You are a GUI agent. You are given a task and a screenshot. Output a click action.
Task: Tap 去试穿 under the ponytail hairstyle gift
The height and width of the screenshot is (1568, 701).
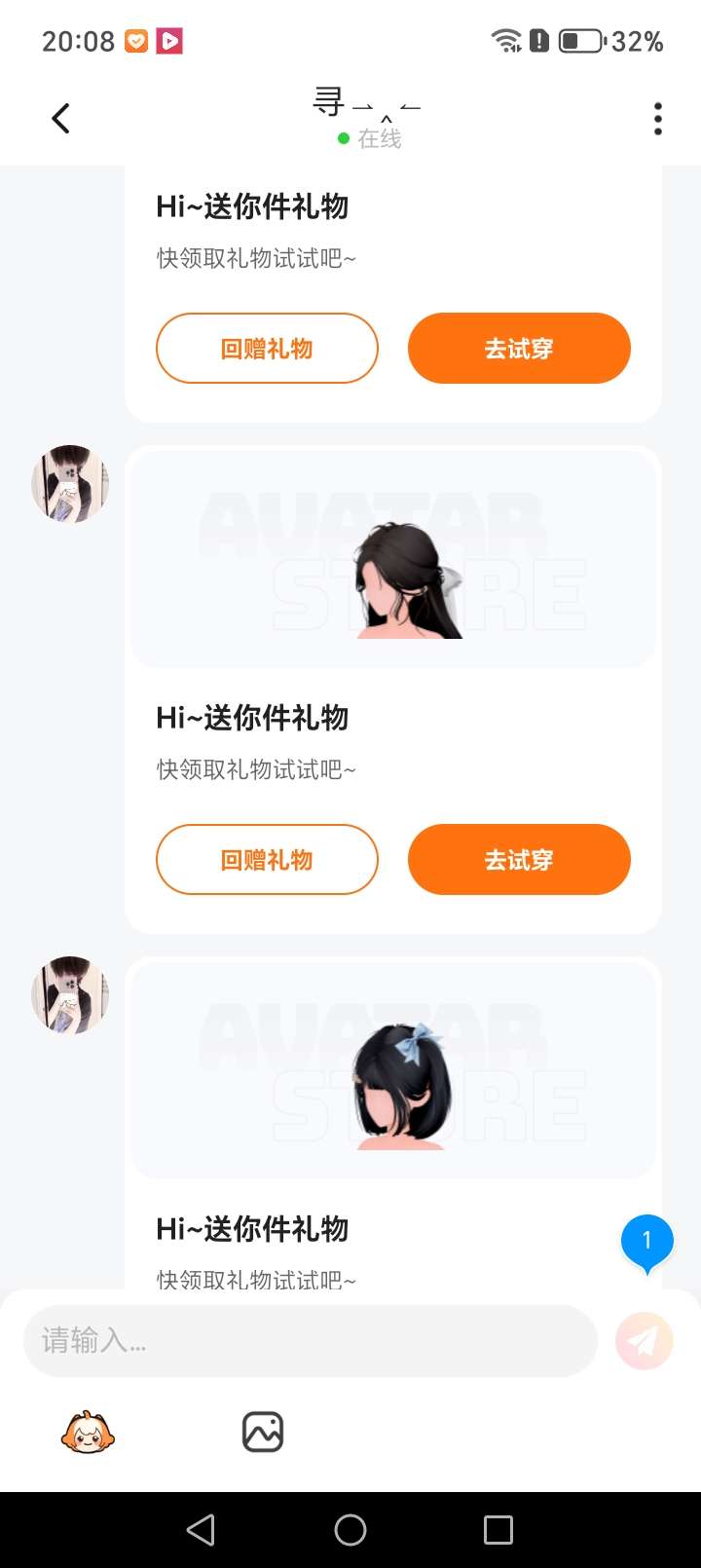click(x=519, y=859)
